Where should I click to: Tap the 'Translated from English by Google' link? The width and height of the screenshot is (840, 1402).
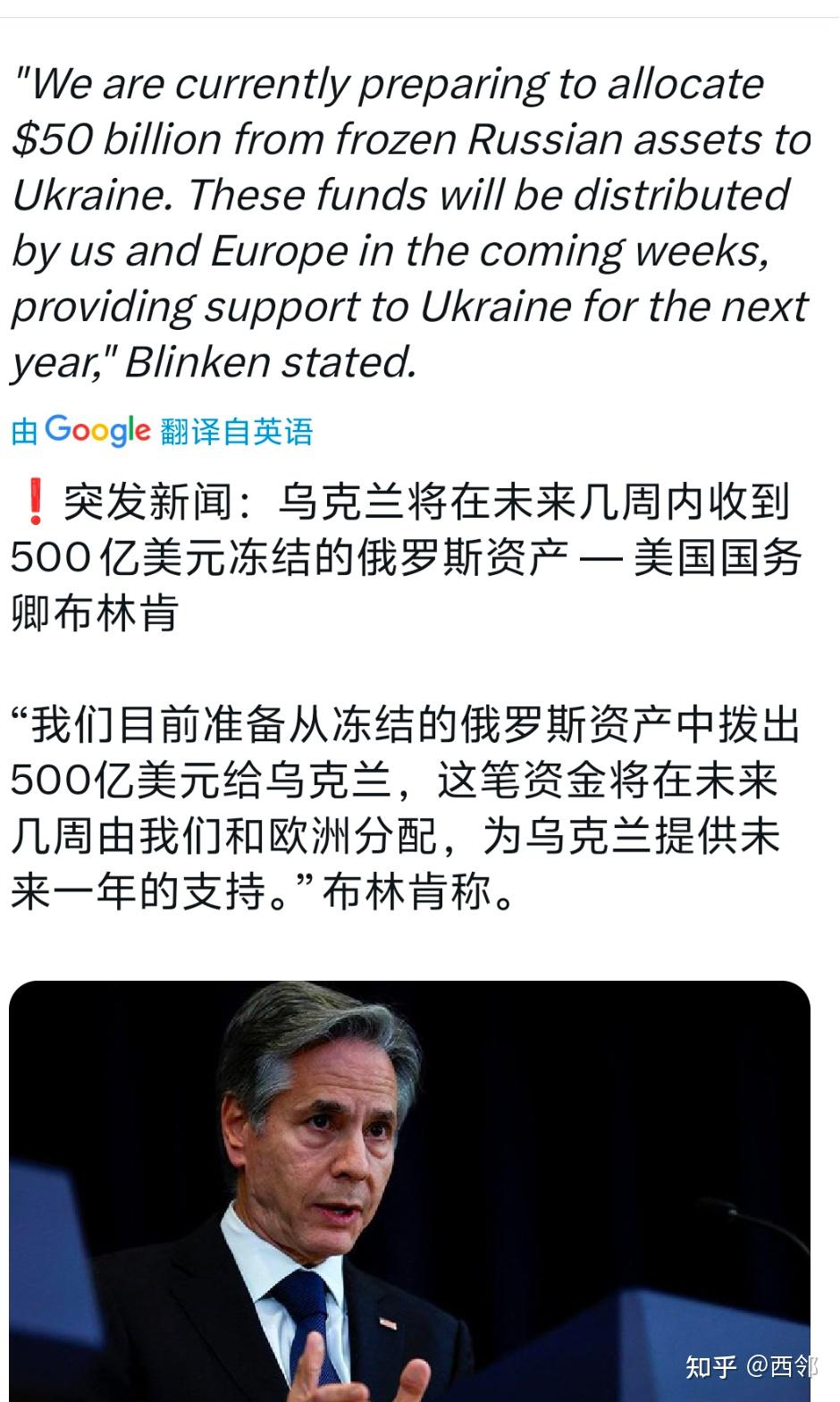click(x=163, y=431)
